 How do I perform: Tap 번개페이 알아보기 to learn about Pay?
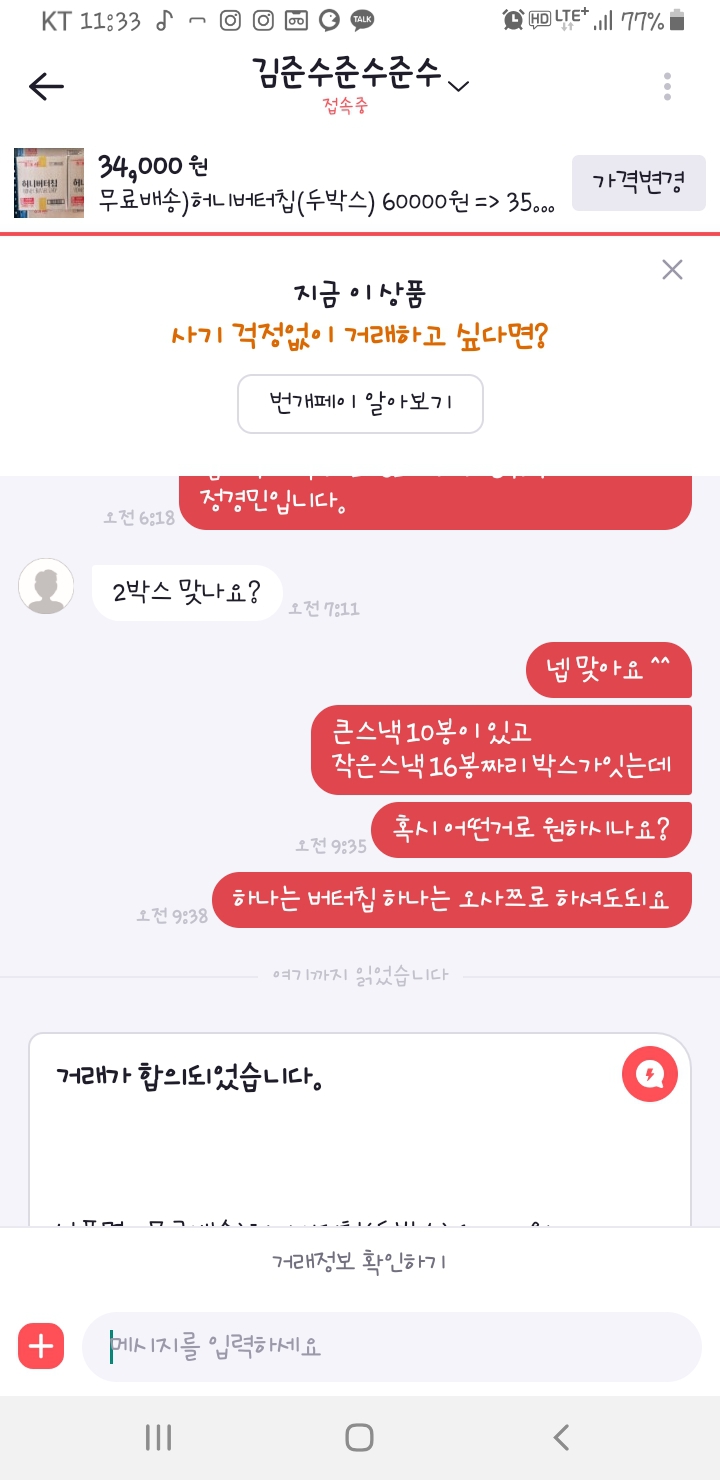pos(360,404)
